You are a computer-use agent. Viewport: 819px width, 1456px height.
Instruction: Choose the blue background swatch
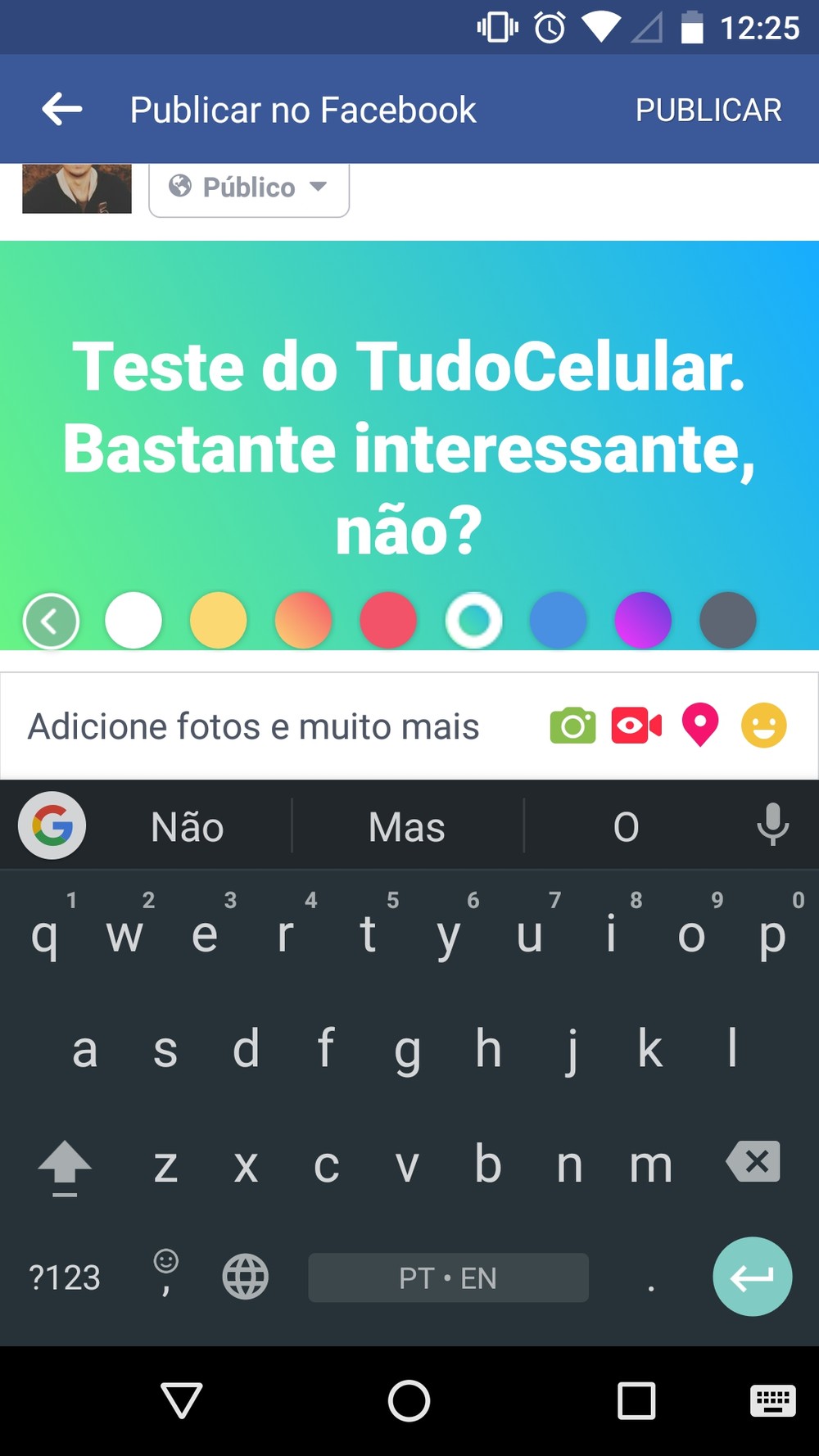pyautogui.click(x=558, y=621)
